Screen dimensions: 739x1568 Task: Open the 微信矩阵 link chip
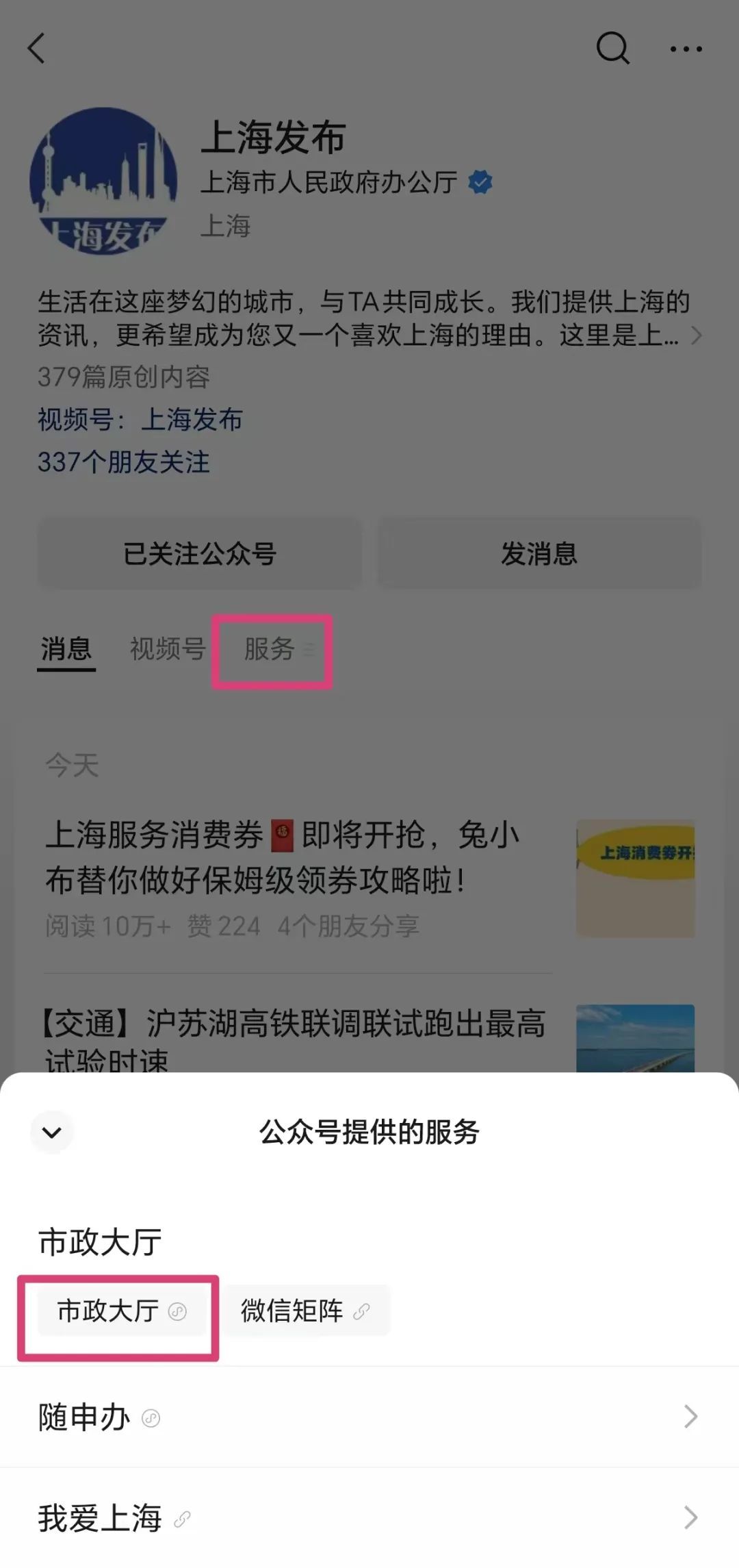tap(304, 1311)
